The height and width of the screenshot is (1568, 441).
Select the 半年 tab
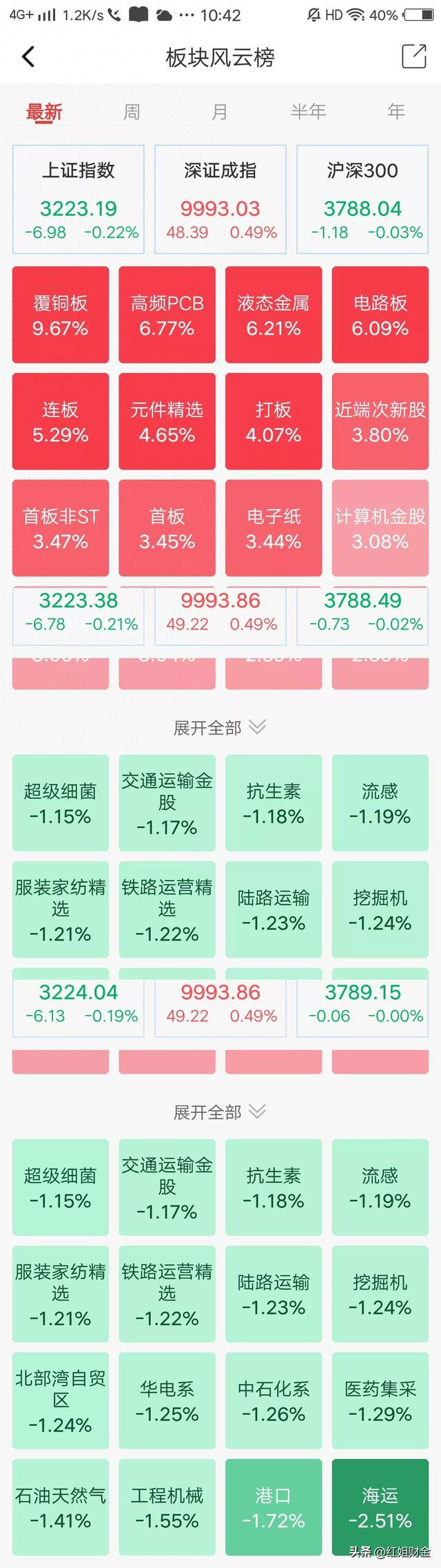308,112
